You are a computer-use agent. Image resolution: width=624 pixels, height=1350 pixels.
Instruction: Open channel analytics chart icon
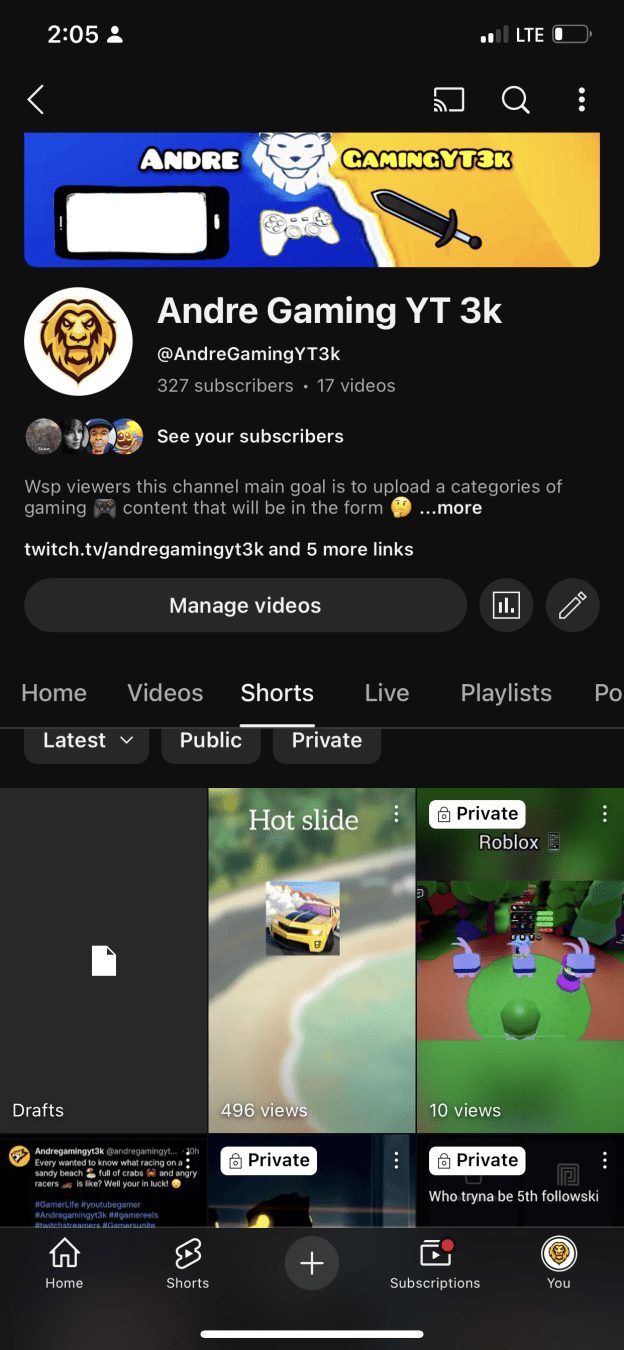tap(506, 605)
